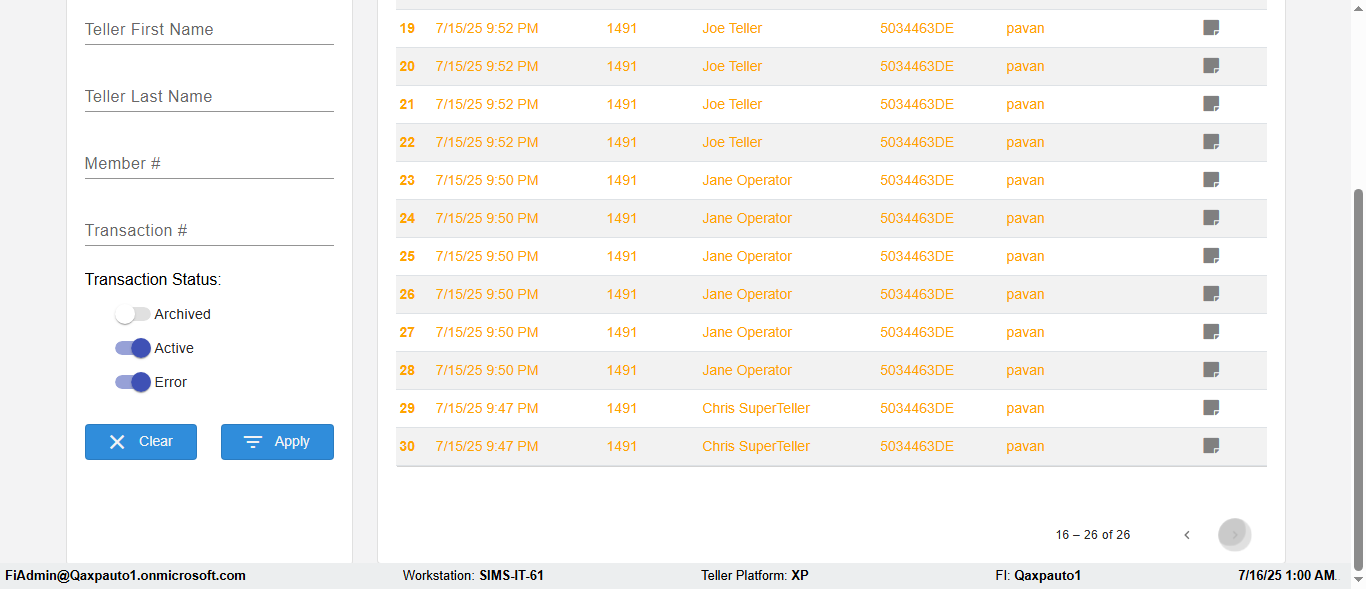Enter text in Teller Last Name field
Viewport: 1366px width, 589px height.
tap(208, 97)
